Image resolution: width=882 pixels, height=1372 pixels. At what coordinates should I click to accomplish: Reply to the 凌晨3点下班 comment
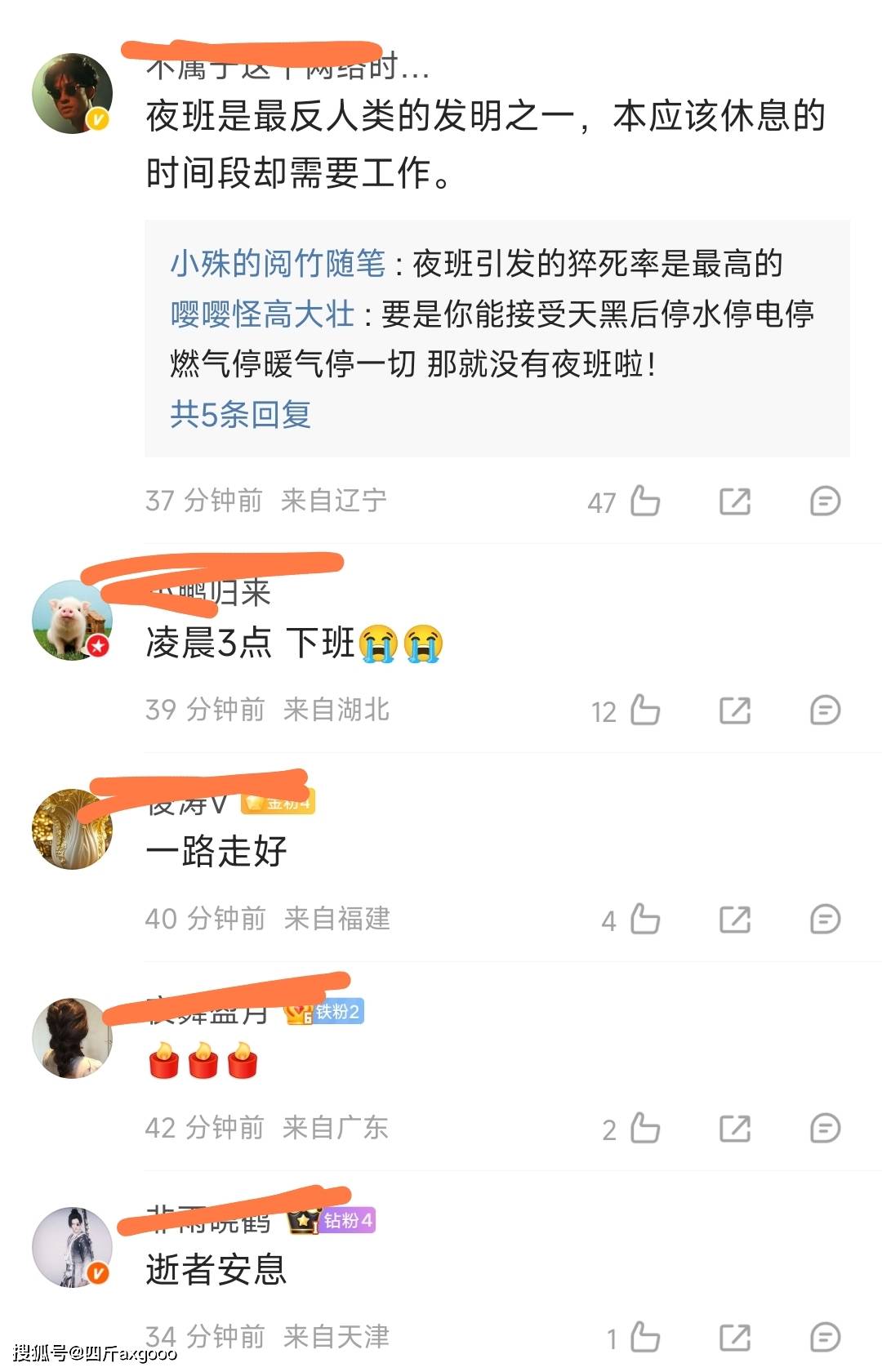pyautogui.click(x=824, y=710)
